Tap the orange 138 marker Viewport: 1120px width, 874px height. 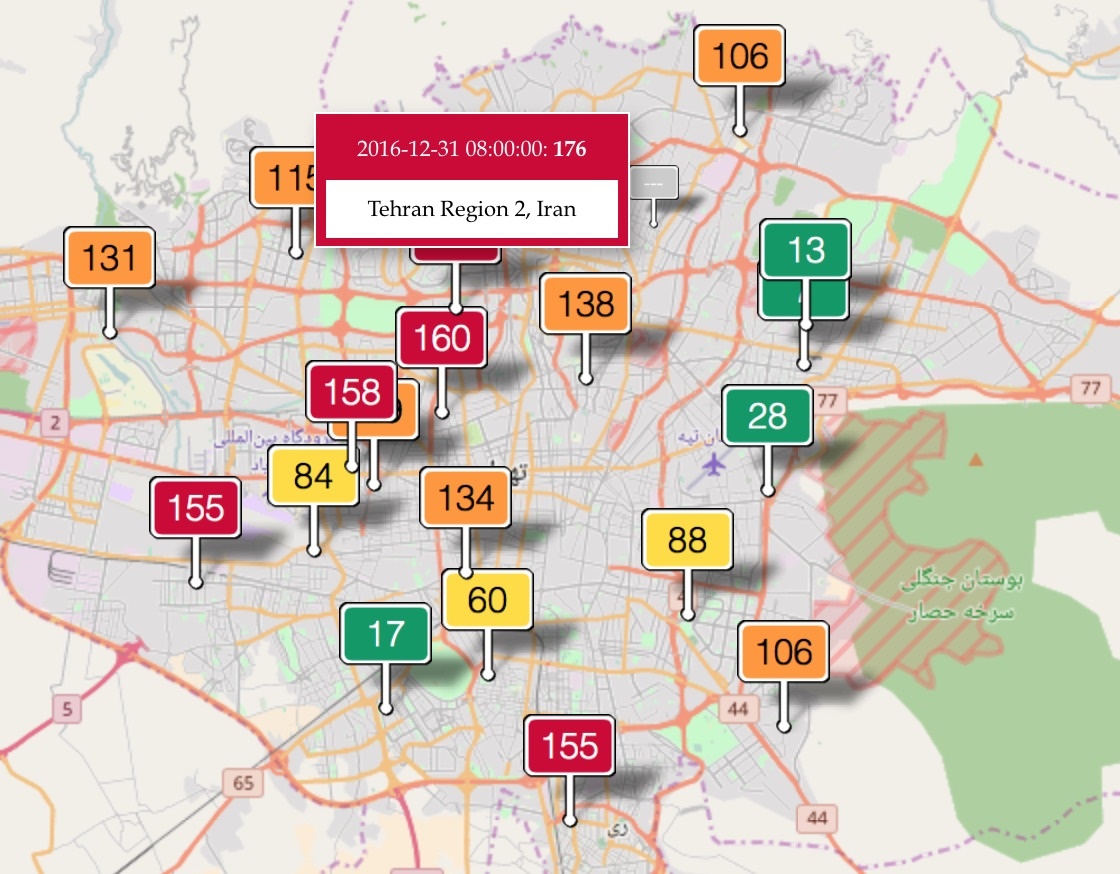(586, 303)
